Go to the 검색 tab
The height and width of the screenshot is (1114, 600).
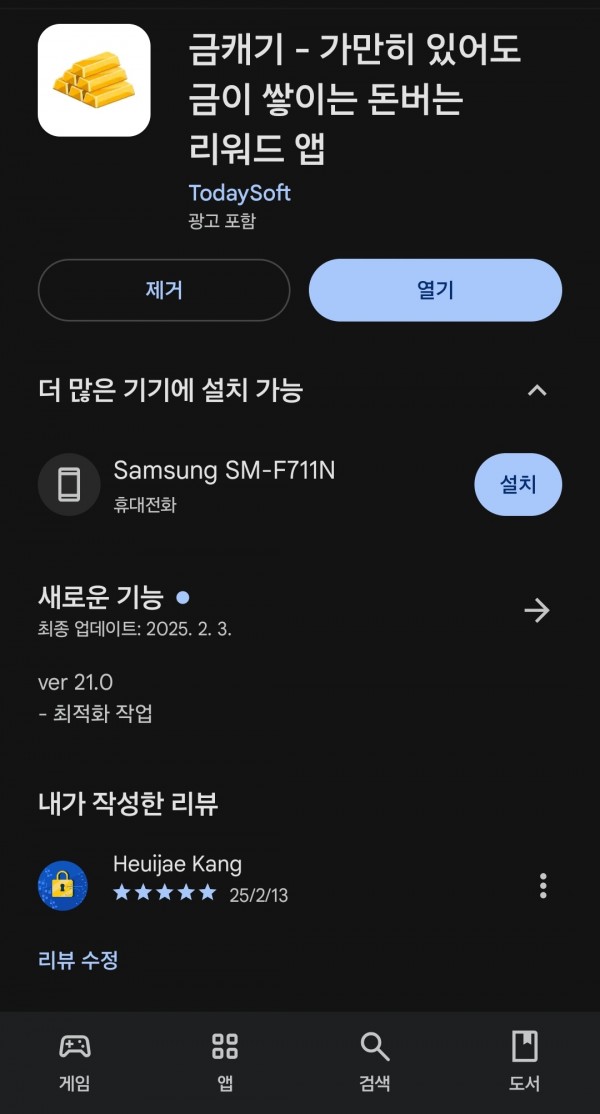[375, 1062]
